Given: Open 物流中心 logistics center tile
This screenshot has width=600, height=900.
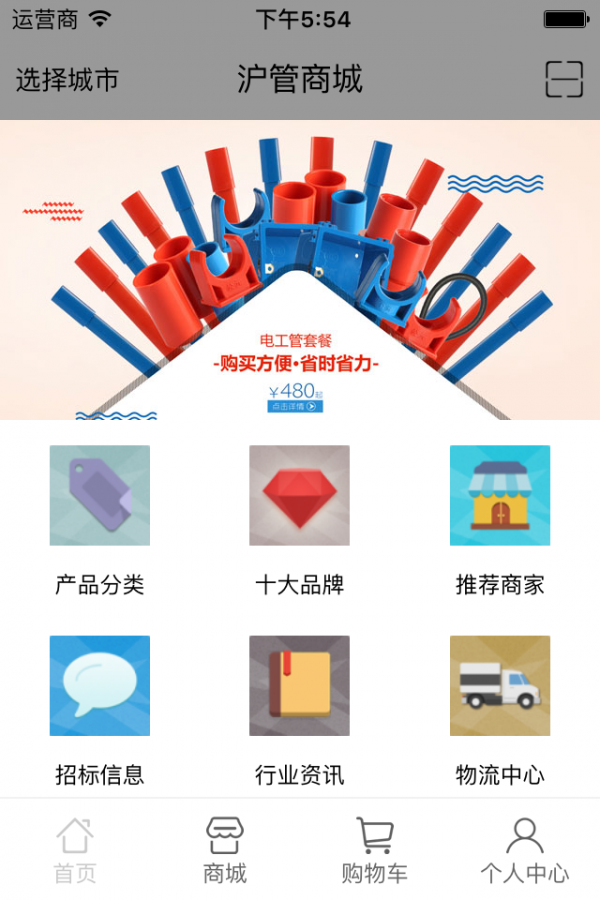Looking at the screenshot, I should (500, 686).
